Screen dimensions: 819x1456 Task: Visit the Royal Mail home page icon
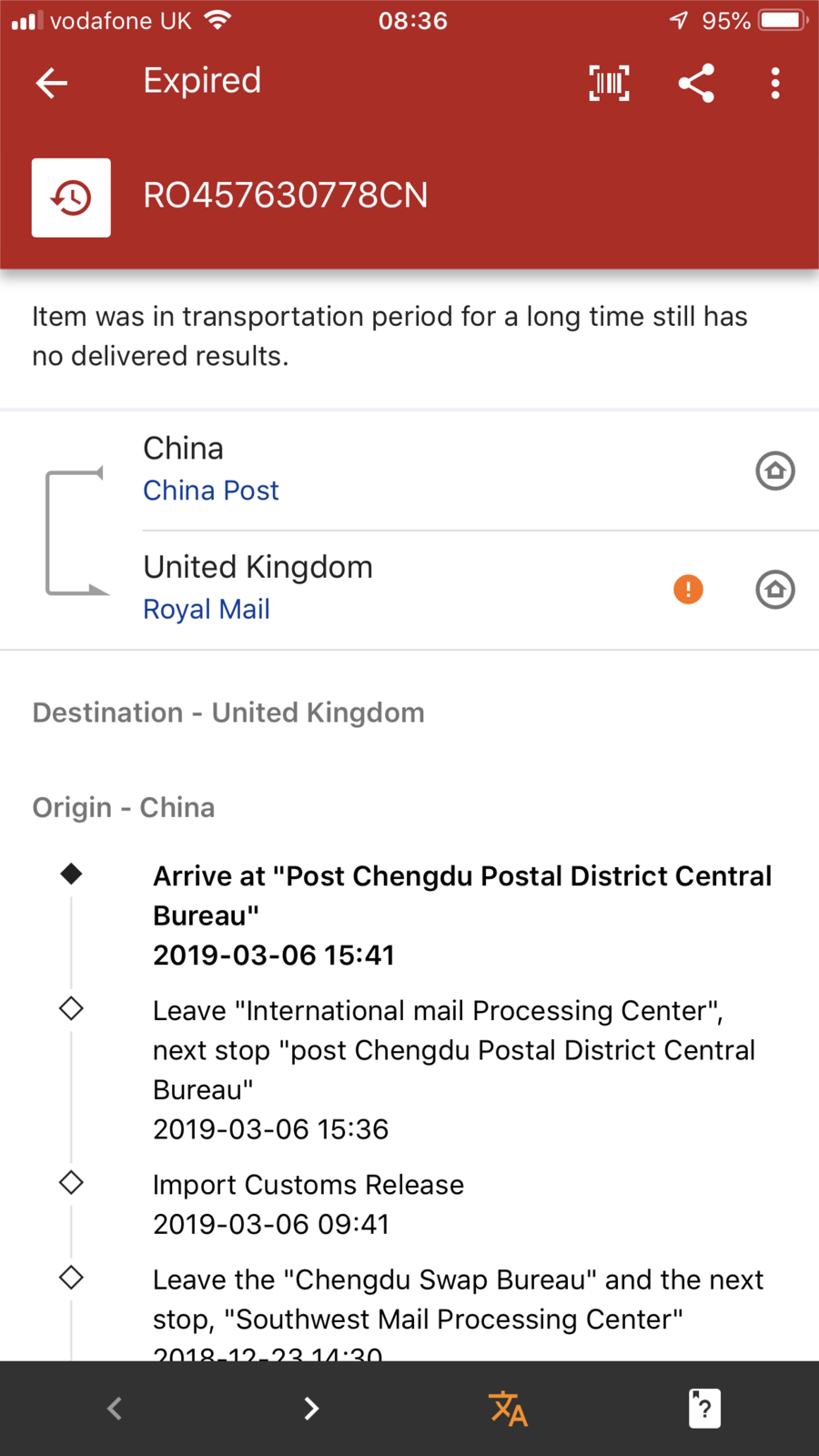(775, 589)
